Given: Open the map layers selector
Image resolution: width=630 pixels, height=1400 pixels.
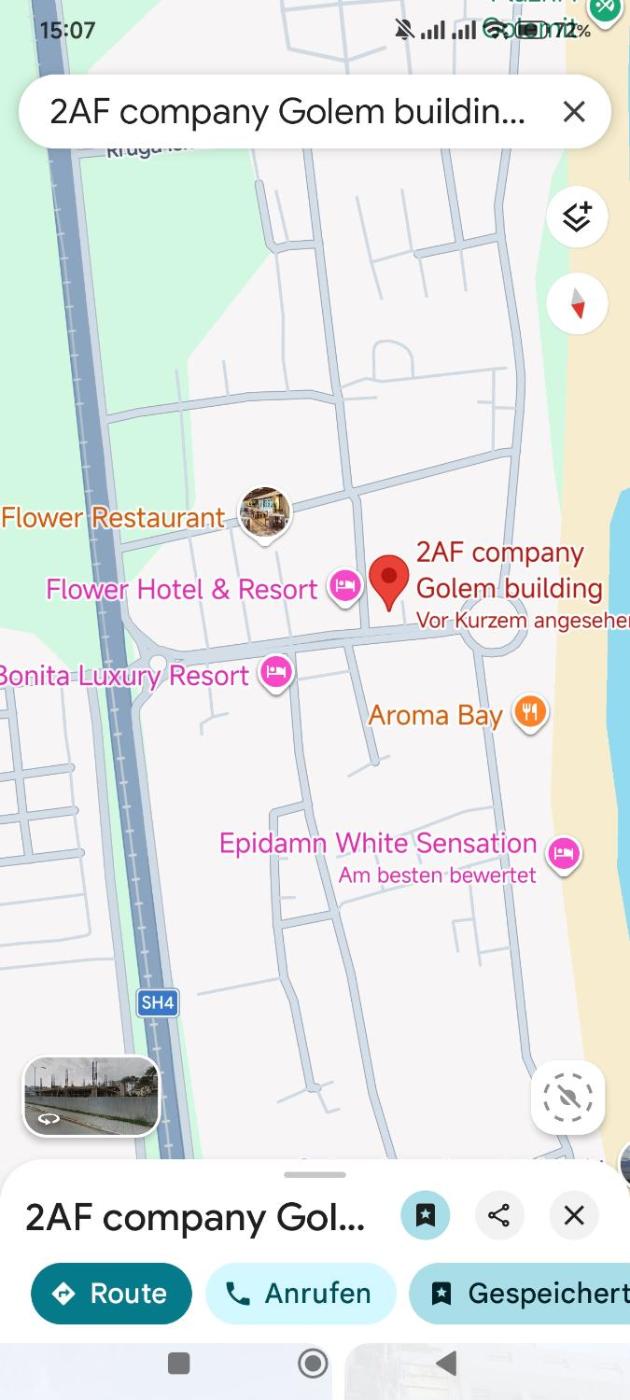Looking at the screenshot, I should [577, 216].
